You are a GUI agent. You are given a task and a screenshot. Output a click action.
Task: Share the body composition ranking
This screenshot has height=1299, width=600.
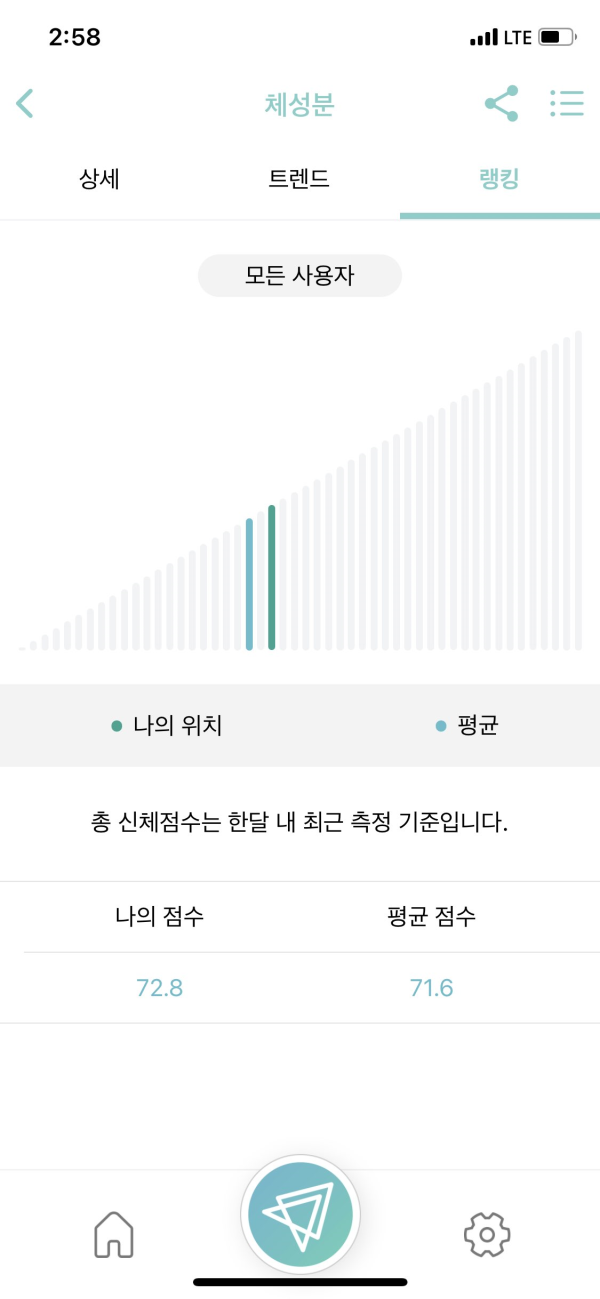coord(501,103)
